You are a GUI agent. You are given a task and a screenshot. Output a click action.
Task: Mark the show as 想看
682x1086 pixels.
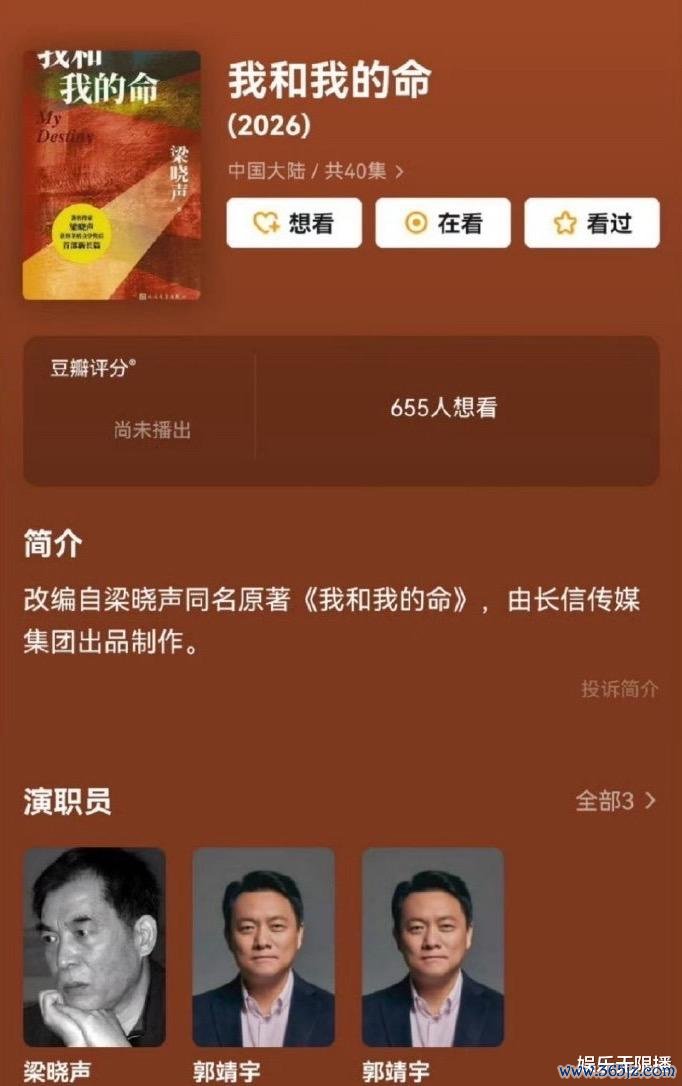294,223
